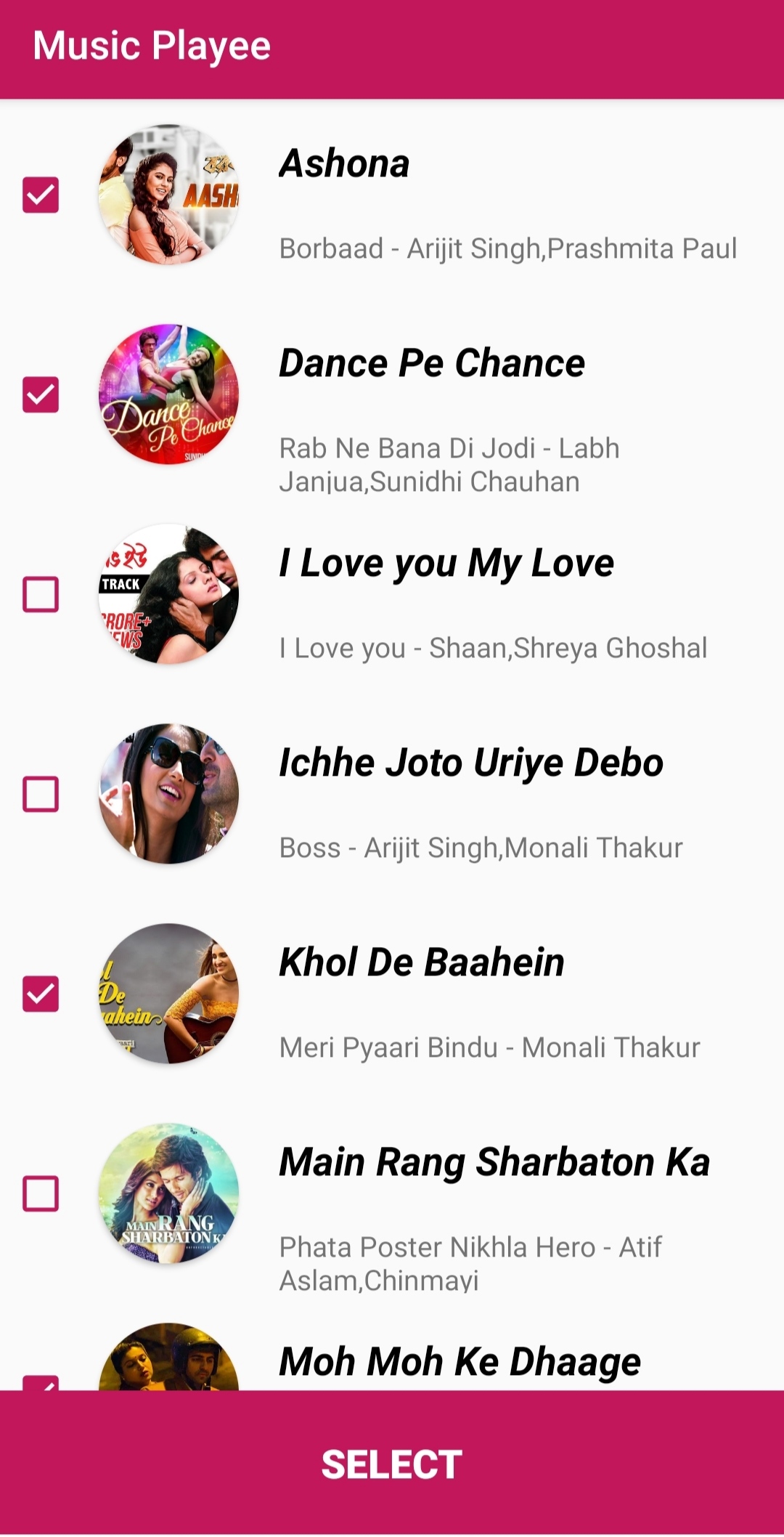
Task: Uncheck the Dance Pe Chance checkbox
Action: pyautogui.click(x=40, y=393)
